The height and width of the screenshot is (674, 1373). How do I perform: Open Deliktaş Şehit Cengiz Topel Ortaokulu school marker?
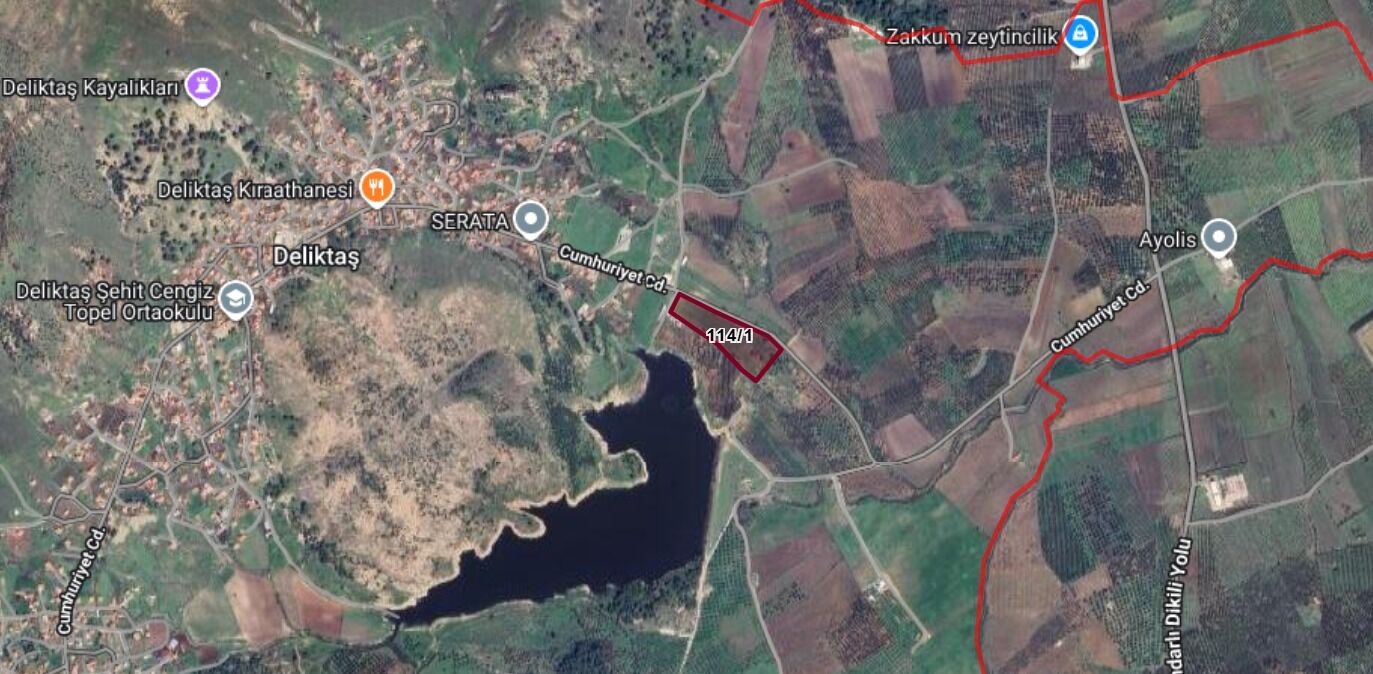235,298
